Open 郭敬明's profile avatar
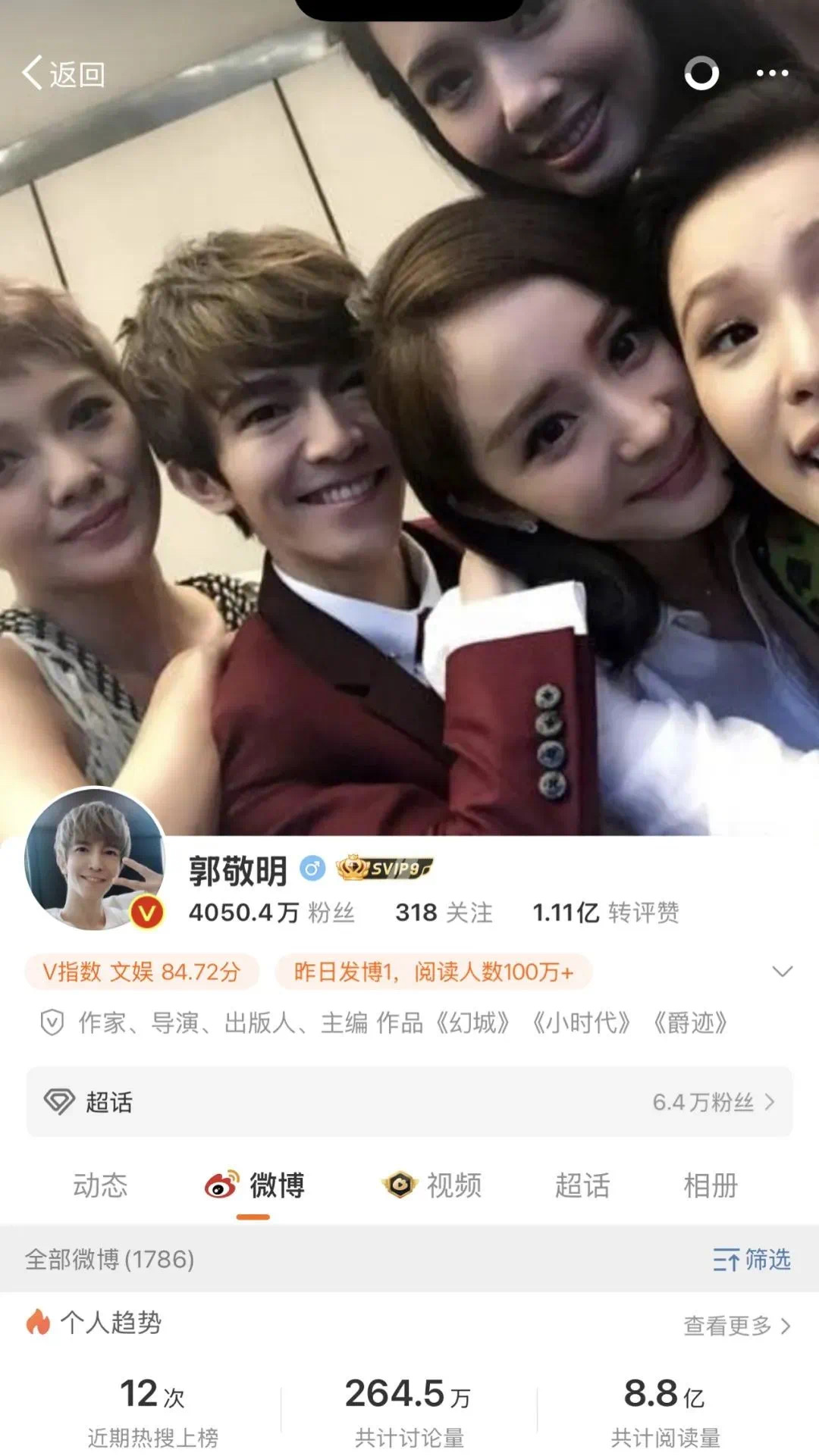 click(x=95, y=860)
